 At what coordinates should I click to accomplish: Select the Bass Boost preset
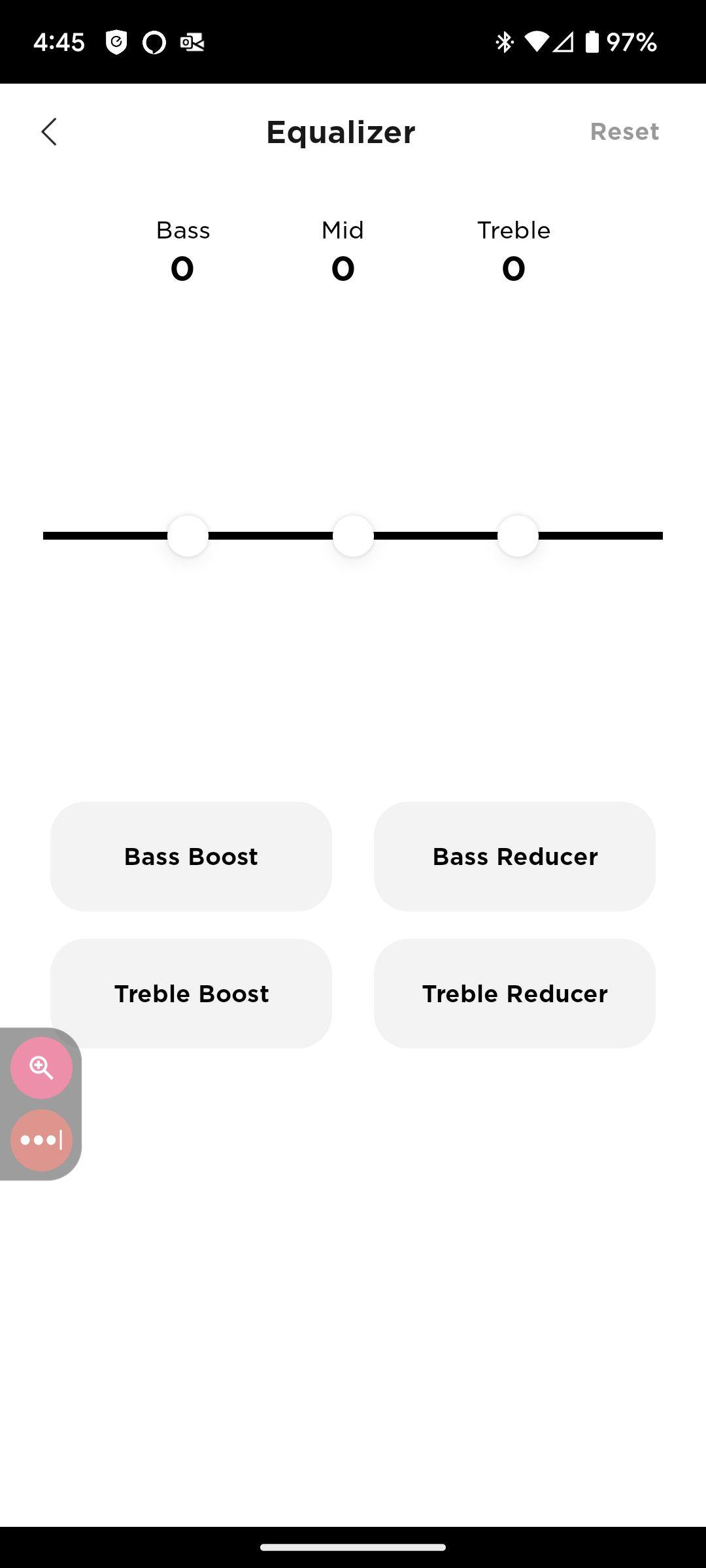pyautogui.click(x=191, y=856)
